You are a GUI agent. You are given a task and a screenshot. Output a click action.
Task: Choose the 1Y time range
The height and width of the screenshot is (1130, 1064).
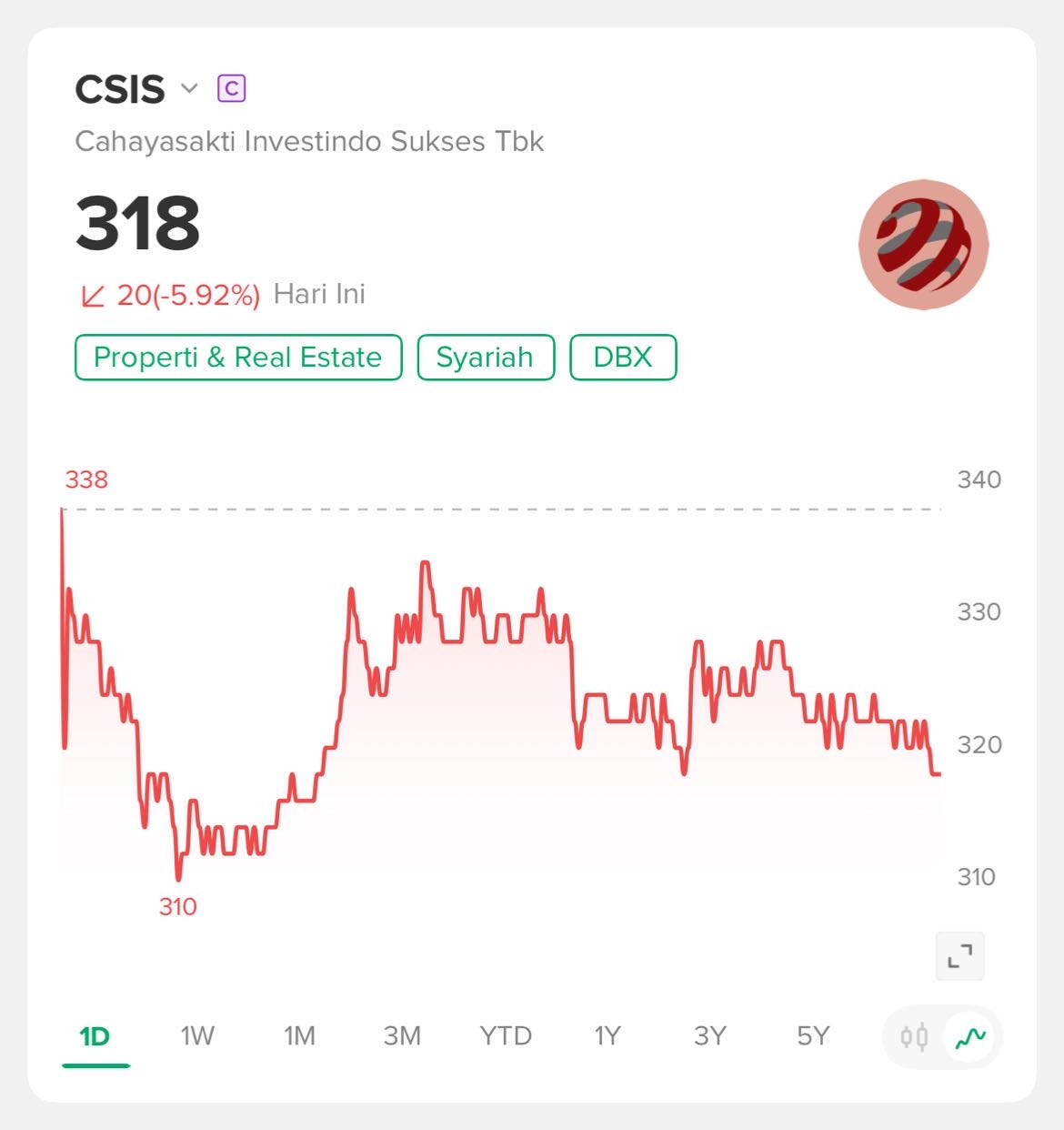click(x=607, y=1036)
